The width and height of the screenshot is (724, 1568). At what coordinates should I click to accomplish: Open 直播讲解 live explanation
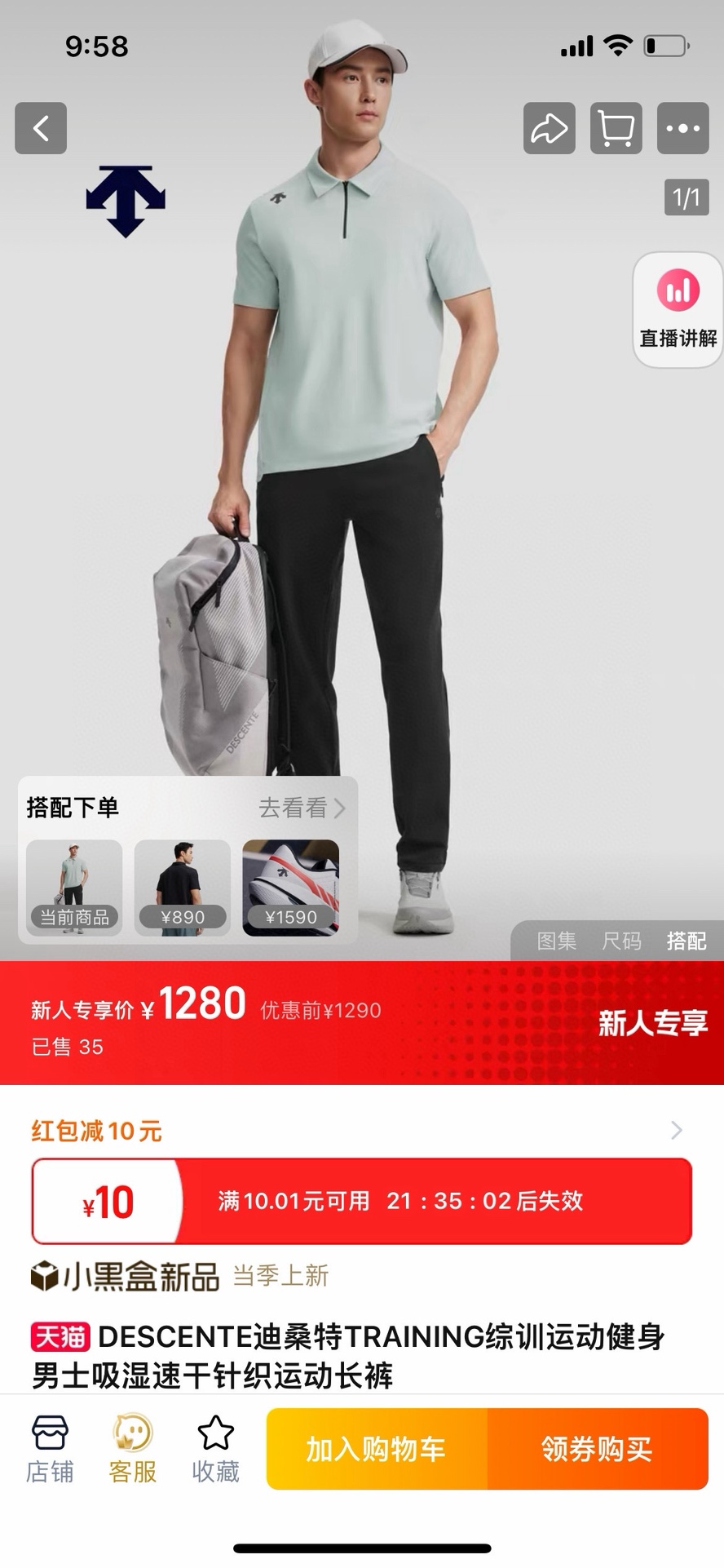[x=678, y=309]
